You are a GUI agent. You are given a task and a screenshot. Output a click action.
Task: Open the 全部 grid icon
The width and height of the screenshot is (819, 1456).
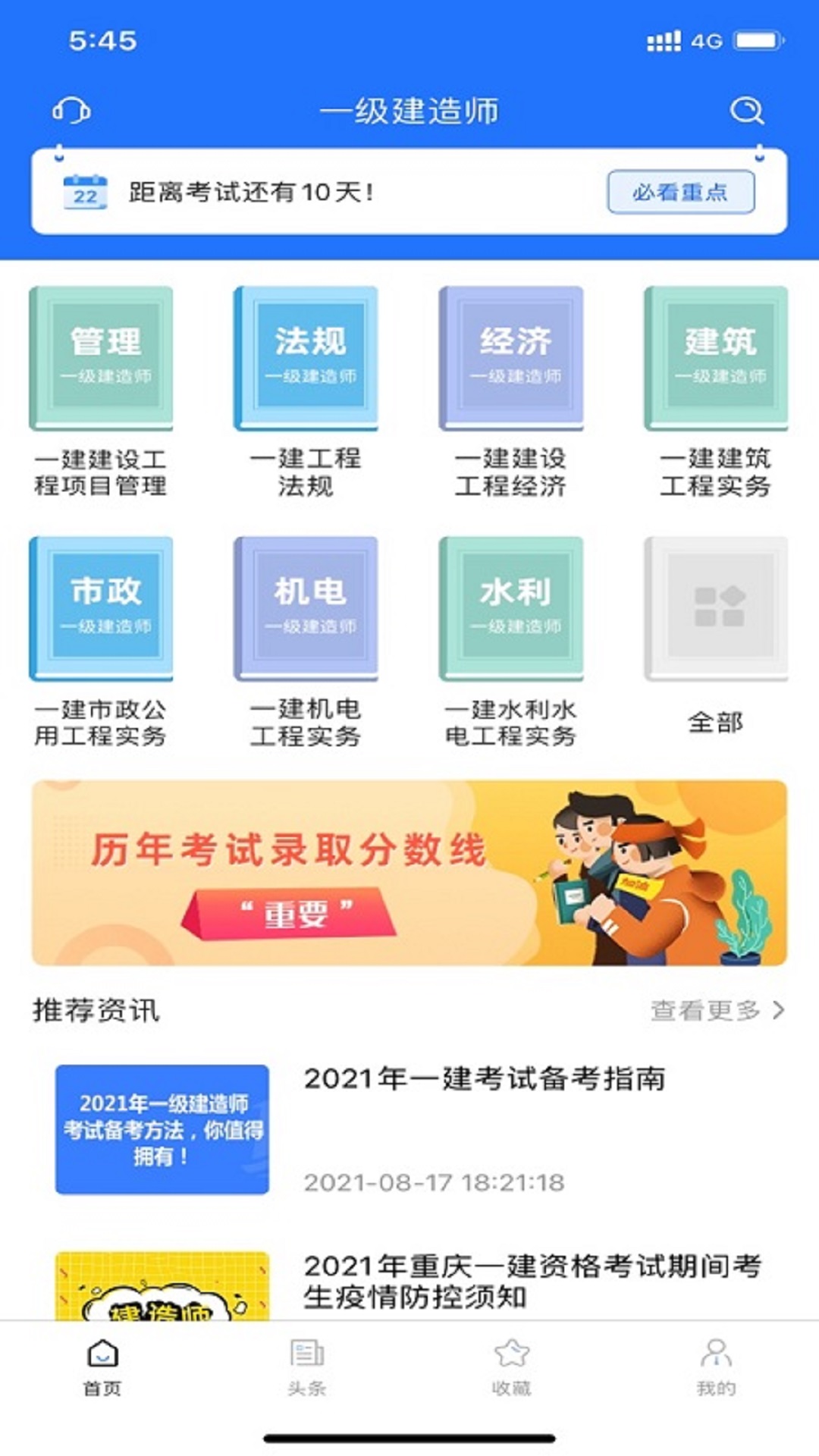(x=717, y=607)
